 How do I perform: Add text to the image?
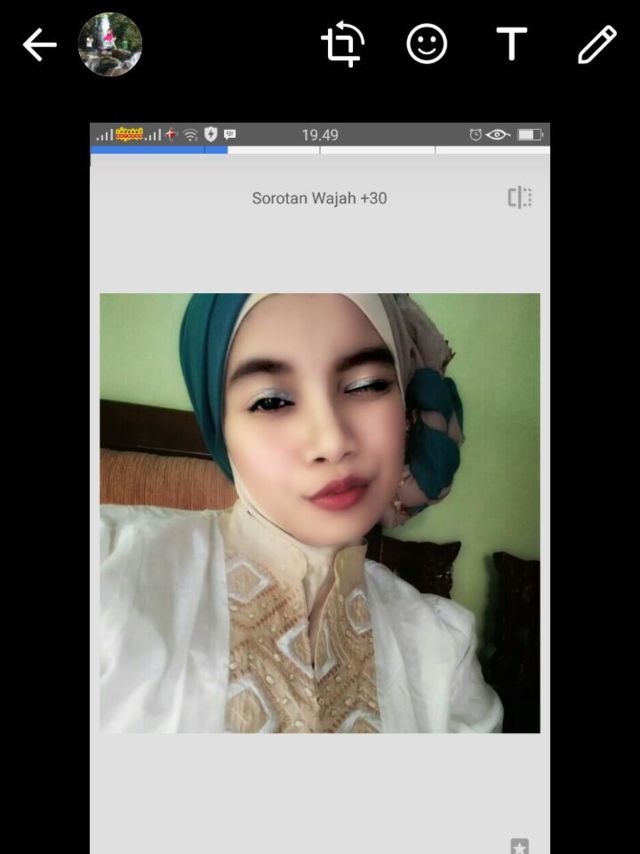tap(512, 45)
